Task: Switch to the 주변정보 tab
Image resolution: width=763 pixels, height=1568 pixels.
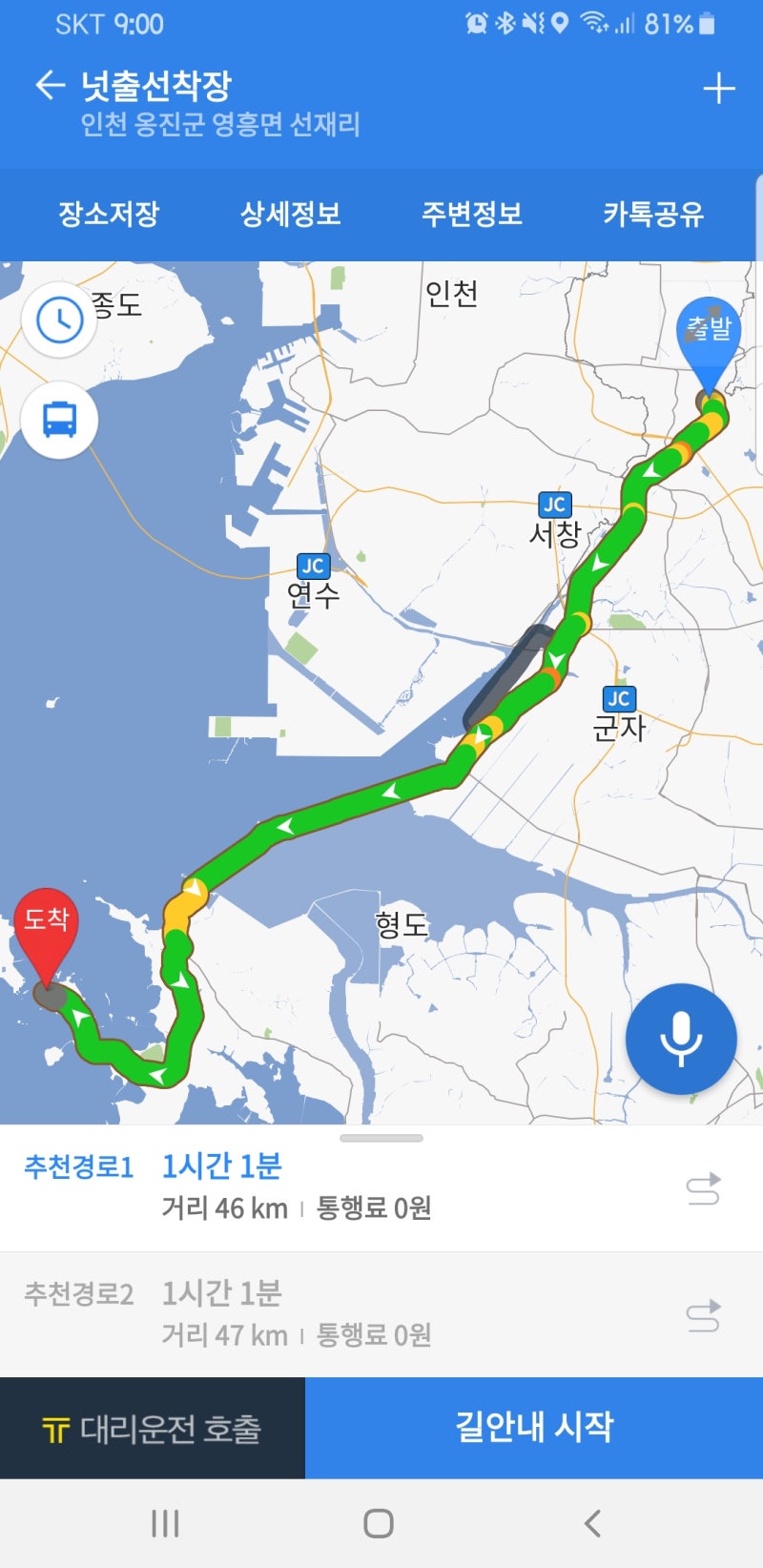Action: point(472,215)
